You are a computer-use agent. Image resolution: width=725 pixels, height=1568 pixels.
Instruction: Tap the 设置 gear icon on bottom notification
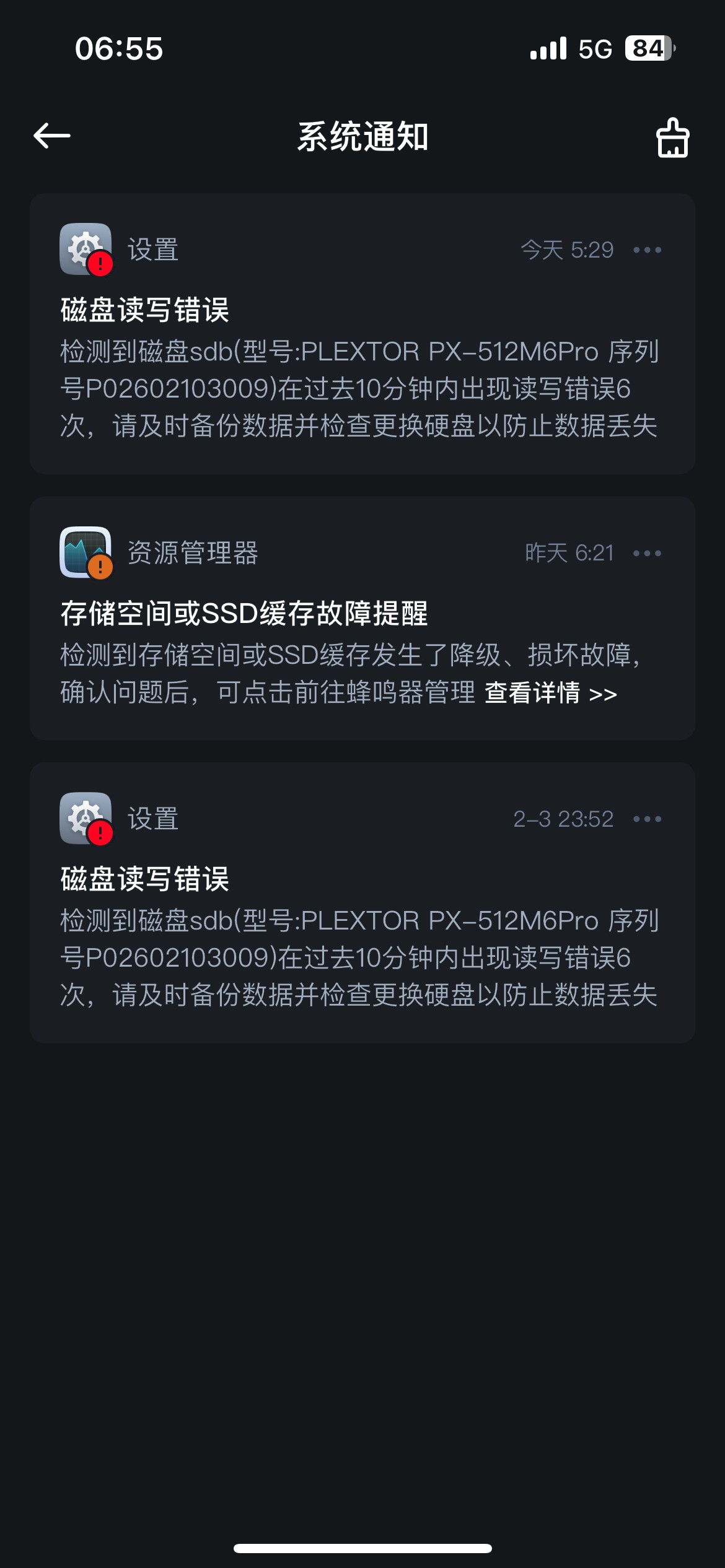point(86,819)
